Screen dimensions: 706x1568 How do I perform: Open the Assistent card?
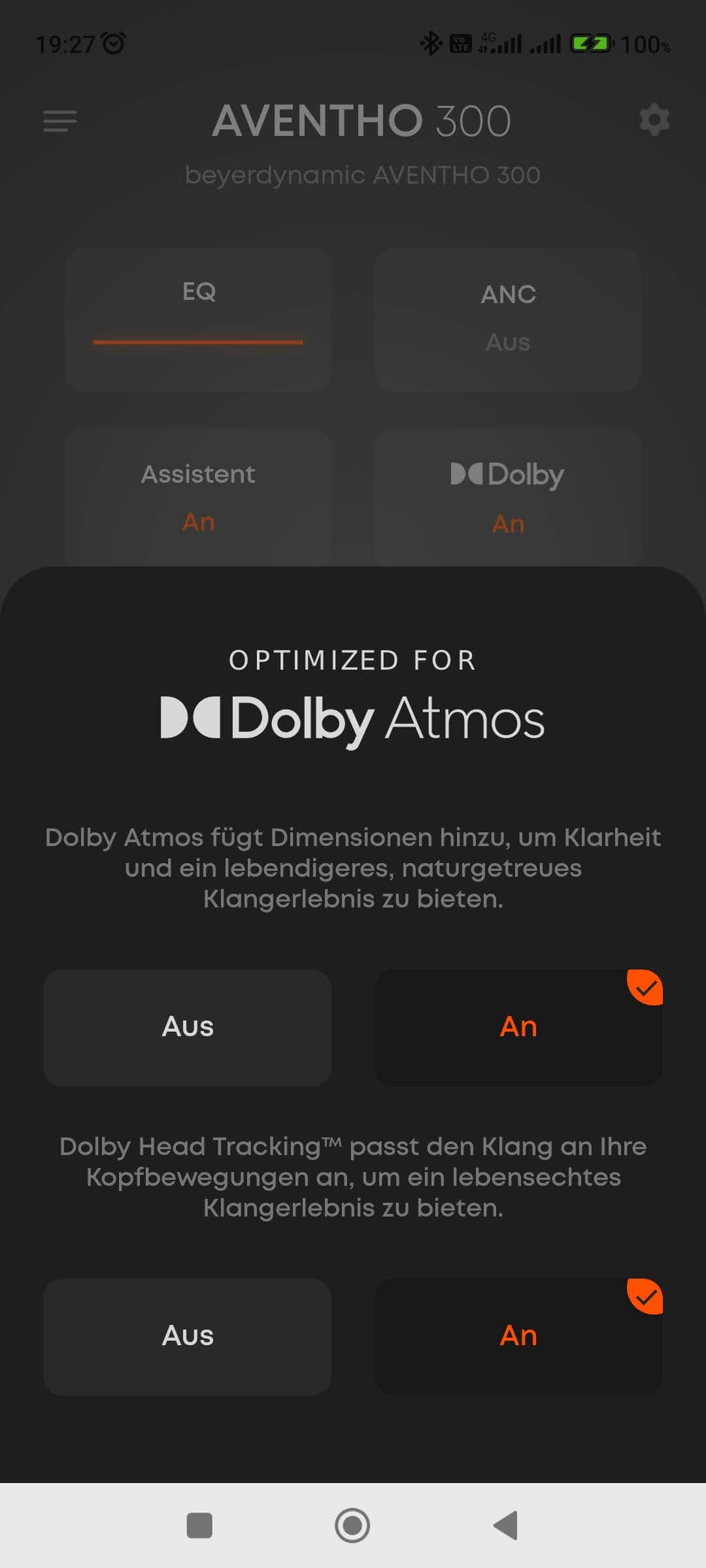198,497
